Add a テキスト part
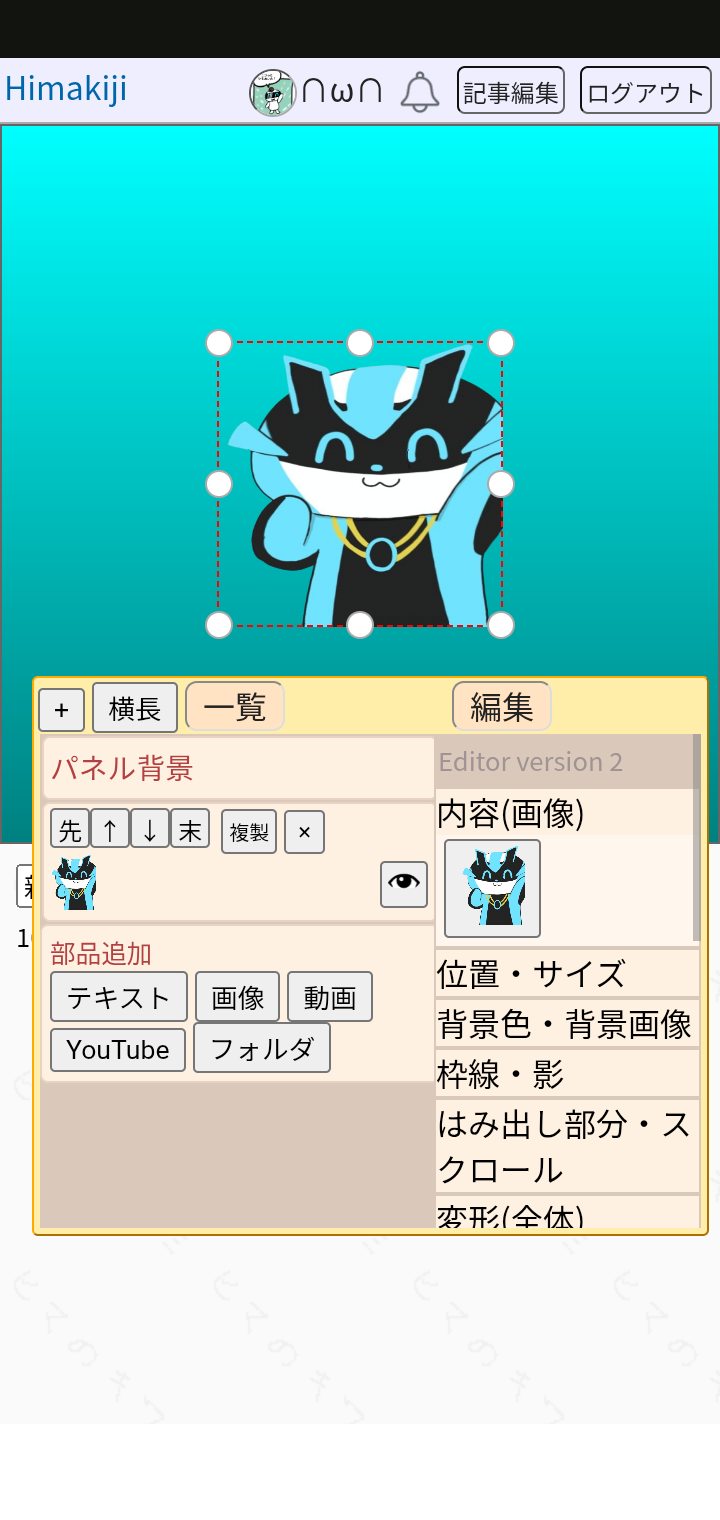The height and width of the screenshot is (1520, 720). click(119, 997)
